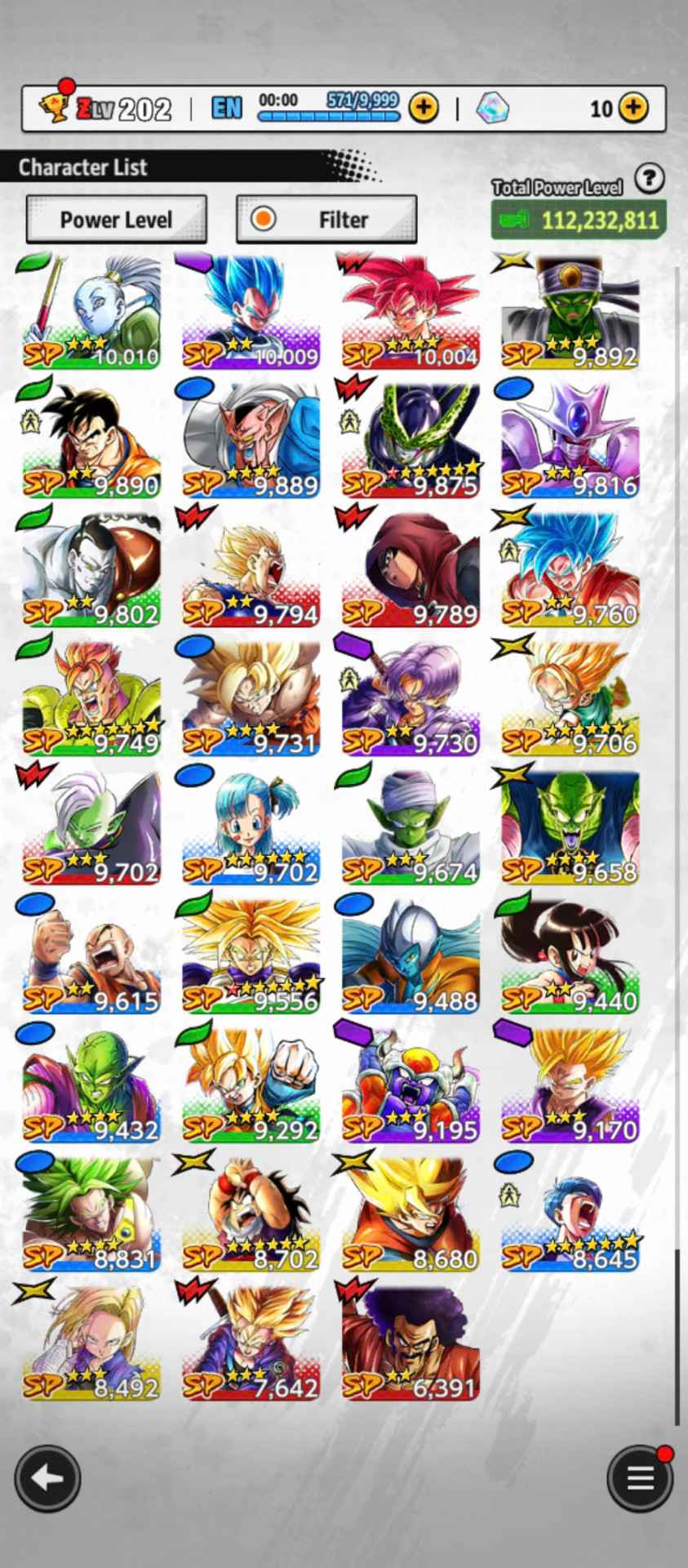Viewport: 688px width, 1568px height.
Task: Choose the character with power 9,440
Action: [x=570, y=955]
